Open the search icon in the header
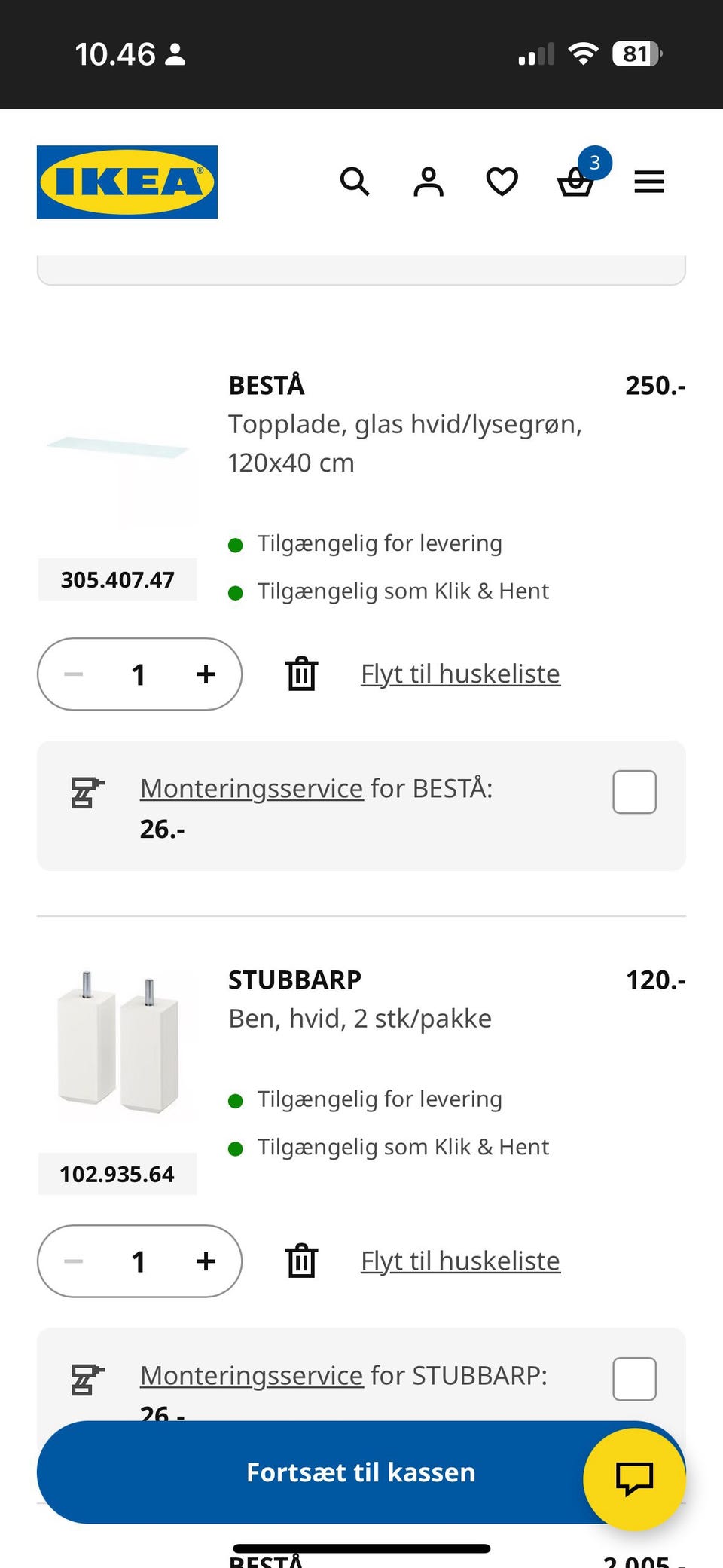Image resolution: width=723 pixels, height=1568 pixels. [x=355, y=182]
